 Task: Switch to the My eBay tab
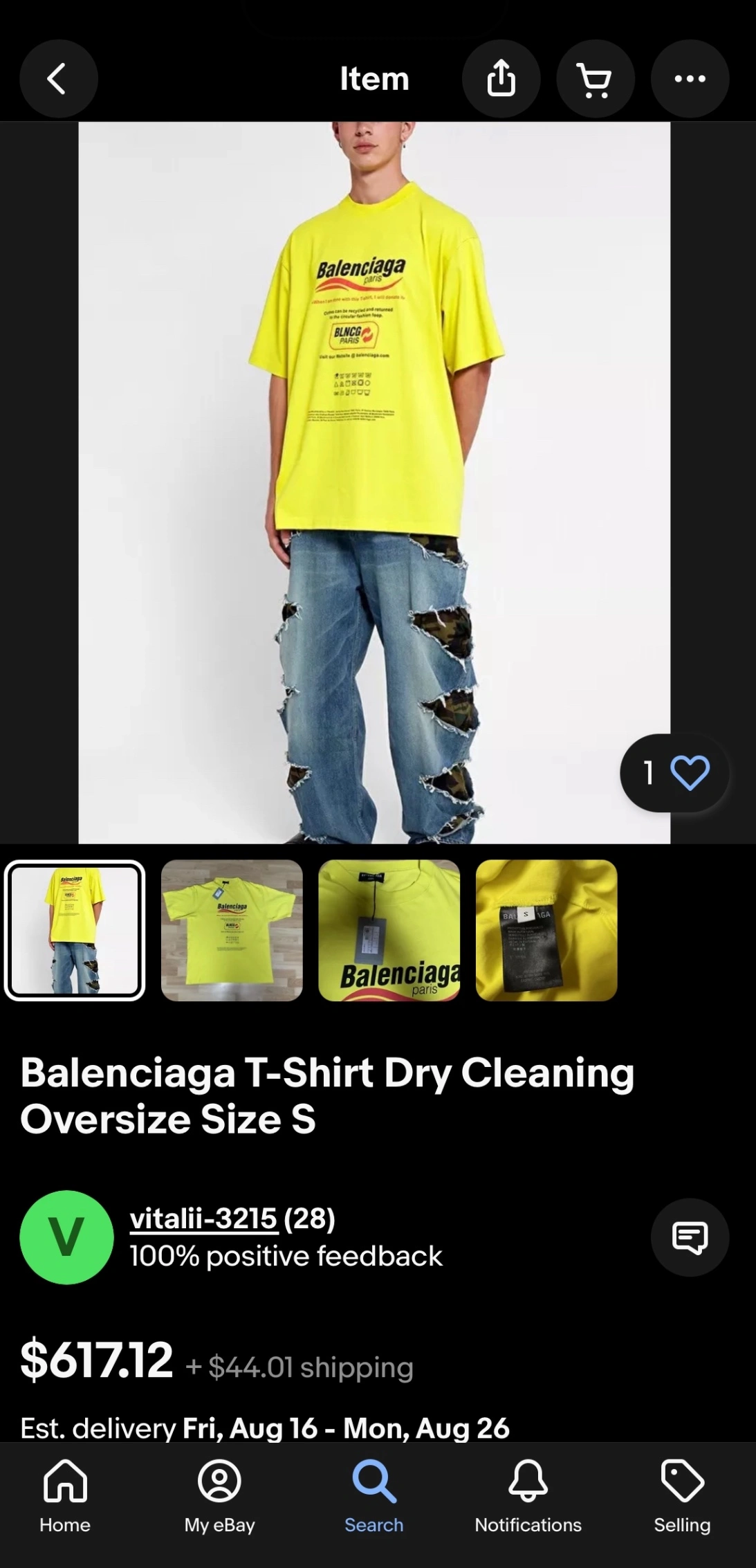tap(219, 1496)
